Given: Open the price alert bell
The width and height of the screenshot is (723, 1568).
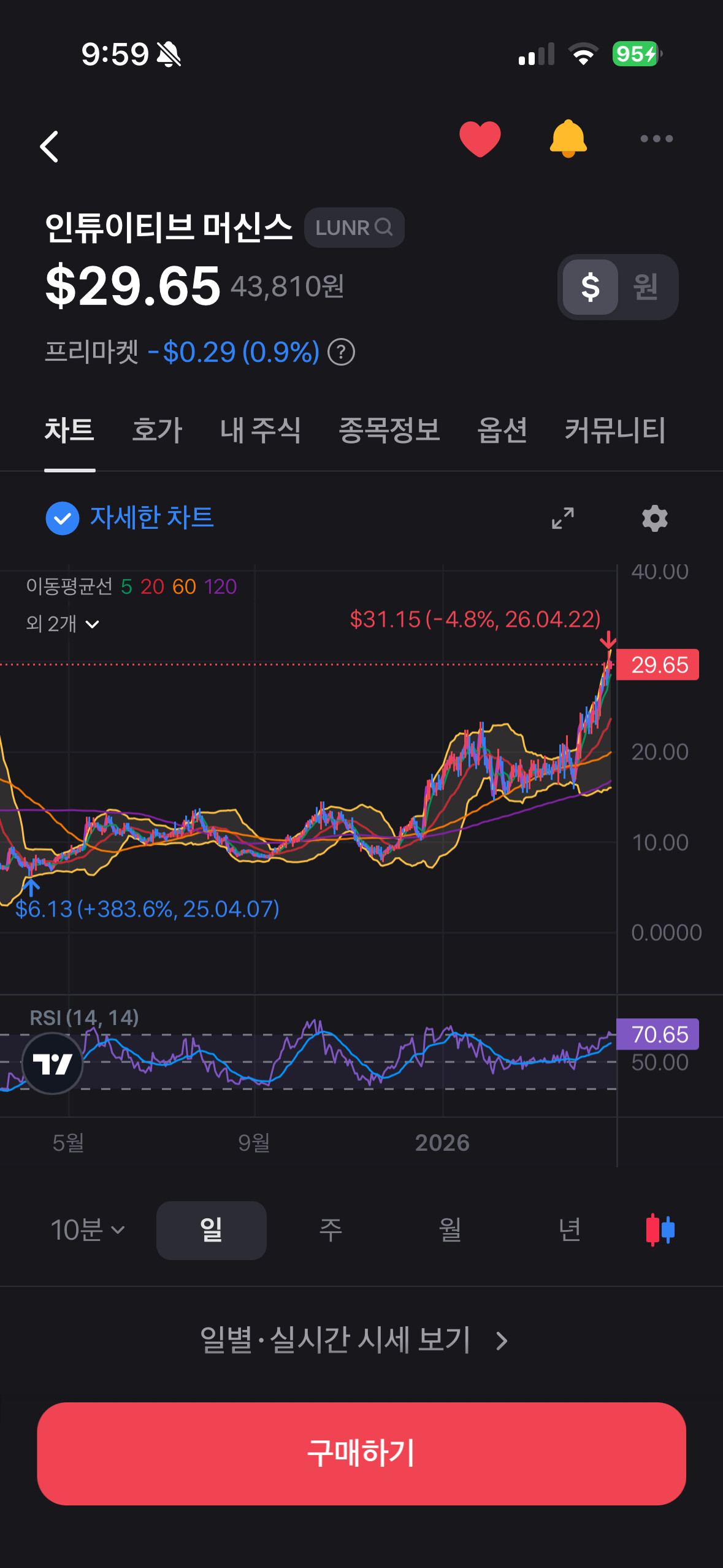Looking at the screenshot, I should click(568, 139).
